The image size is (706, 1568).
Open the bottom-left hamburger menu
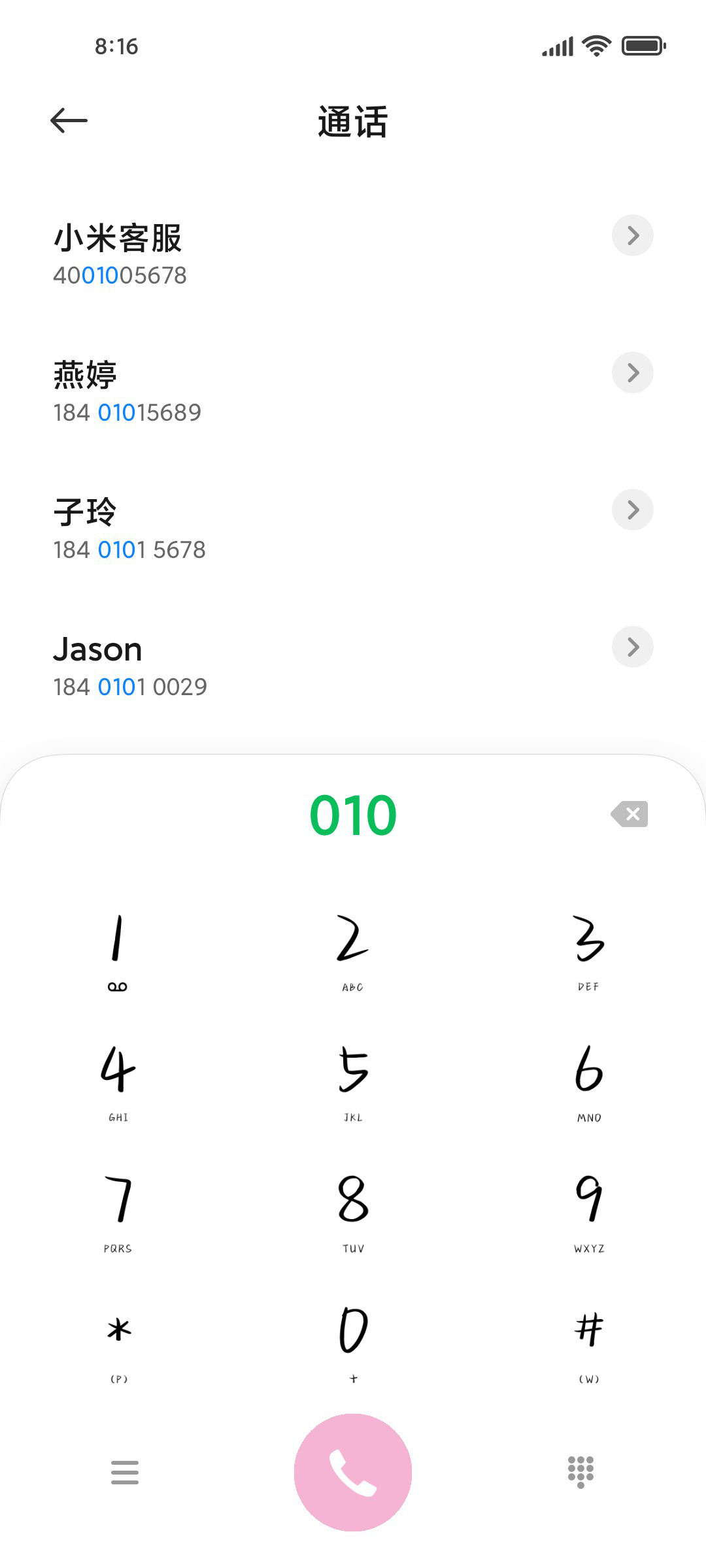click(125, 1473)
